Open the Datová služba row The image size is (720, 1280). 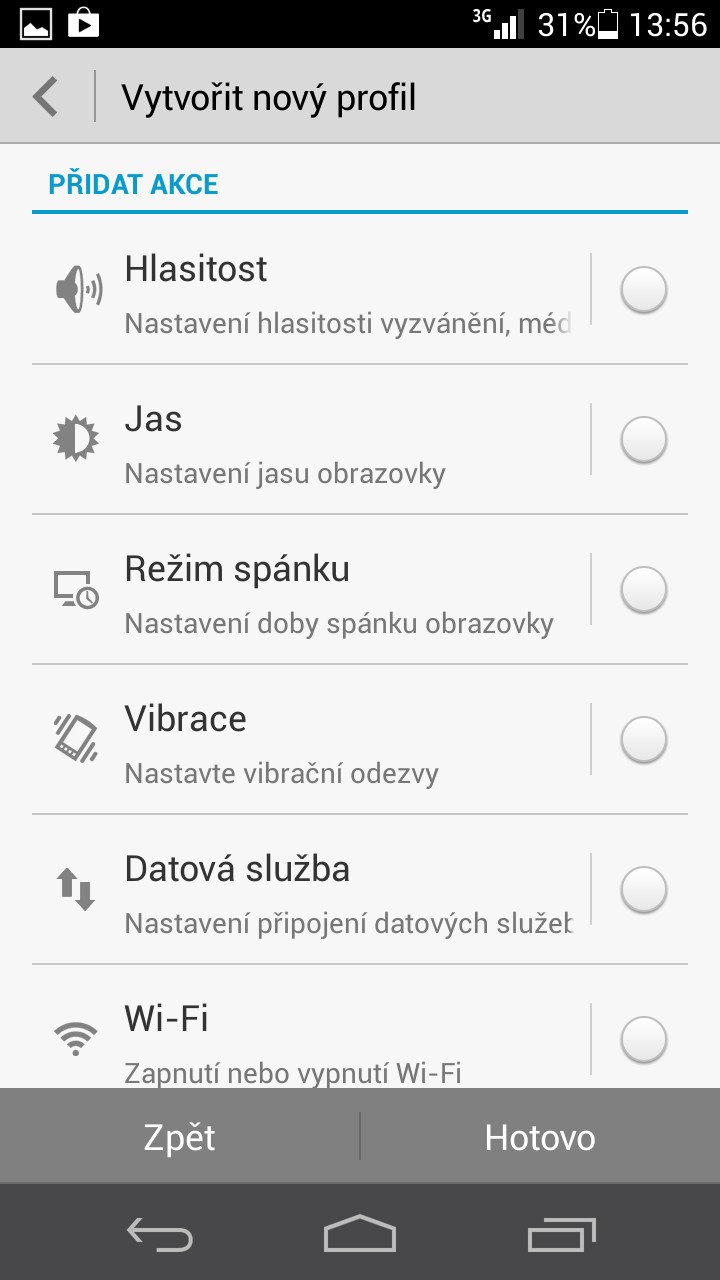310,890
